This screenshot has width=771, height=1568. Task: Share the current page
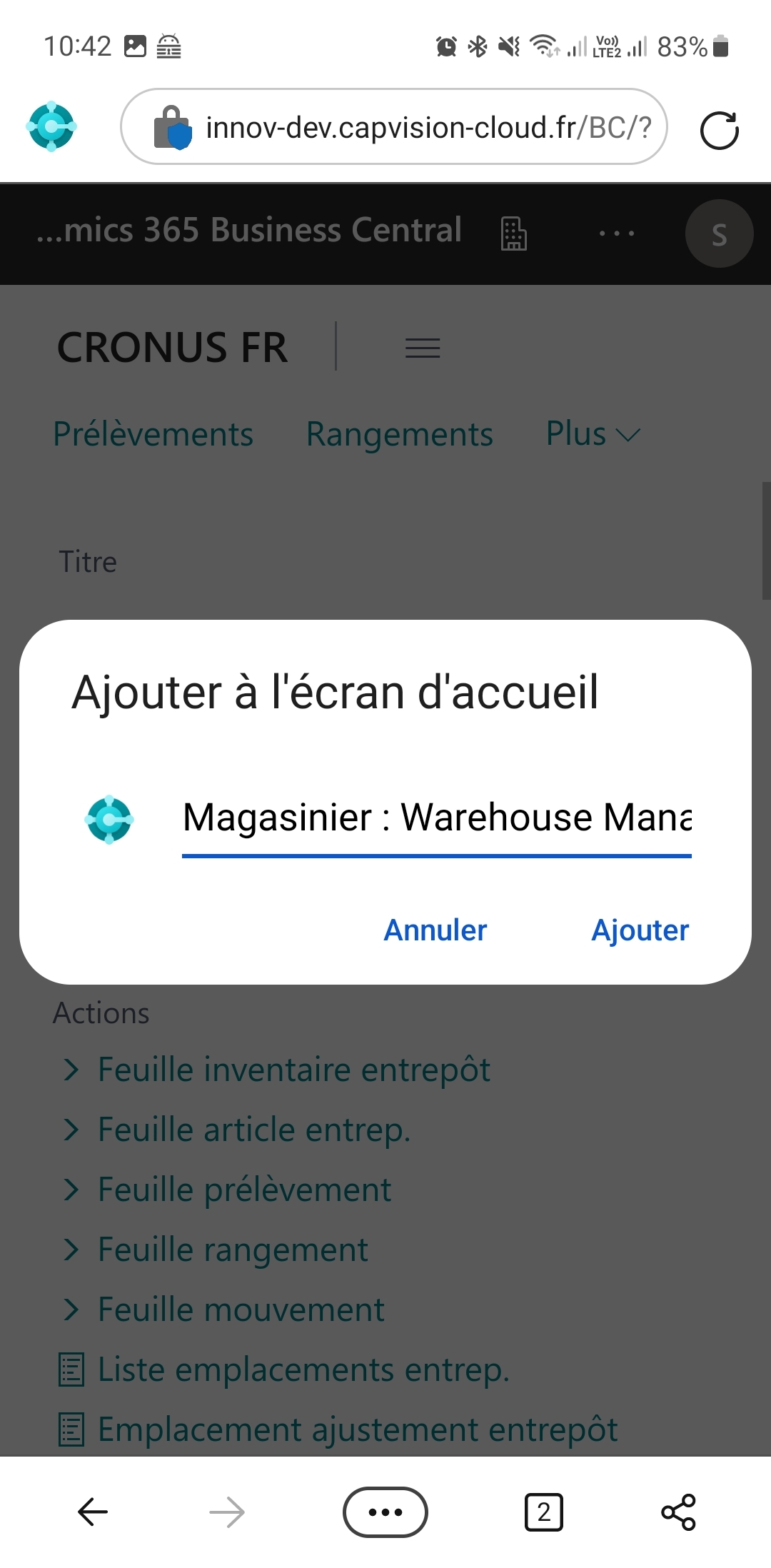click(x=678, y=1512)
